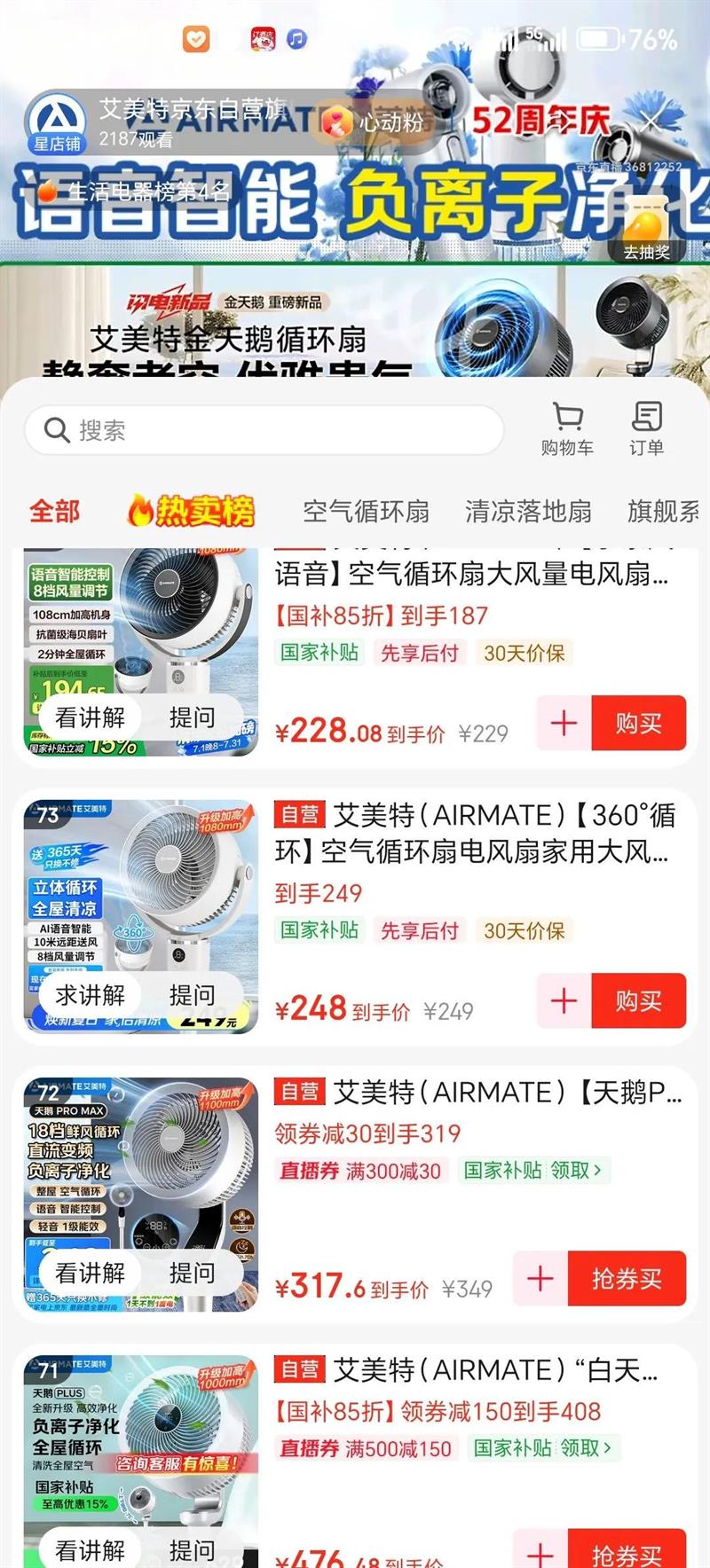Tap 去抽奖 to join the lucky draw
The height and width of the screenshot is (1568, 710).
(x=646, y=232)
